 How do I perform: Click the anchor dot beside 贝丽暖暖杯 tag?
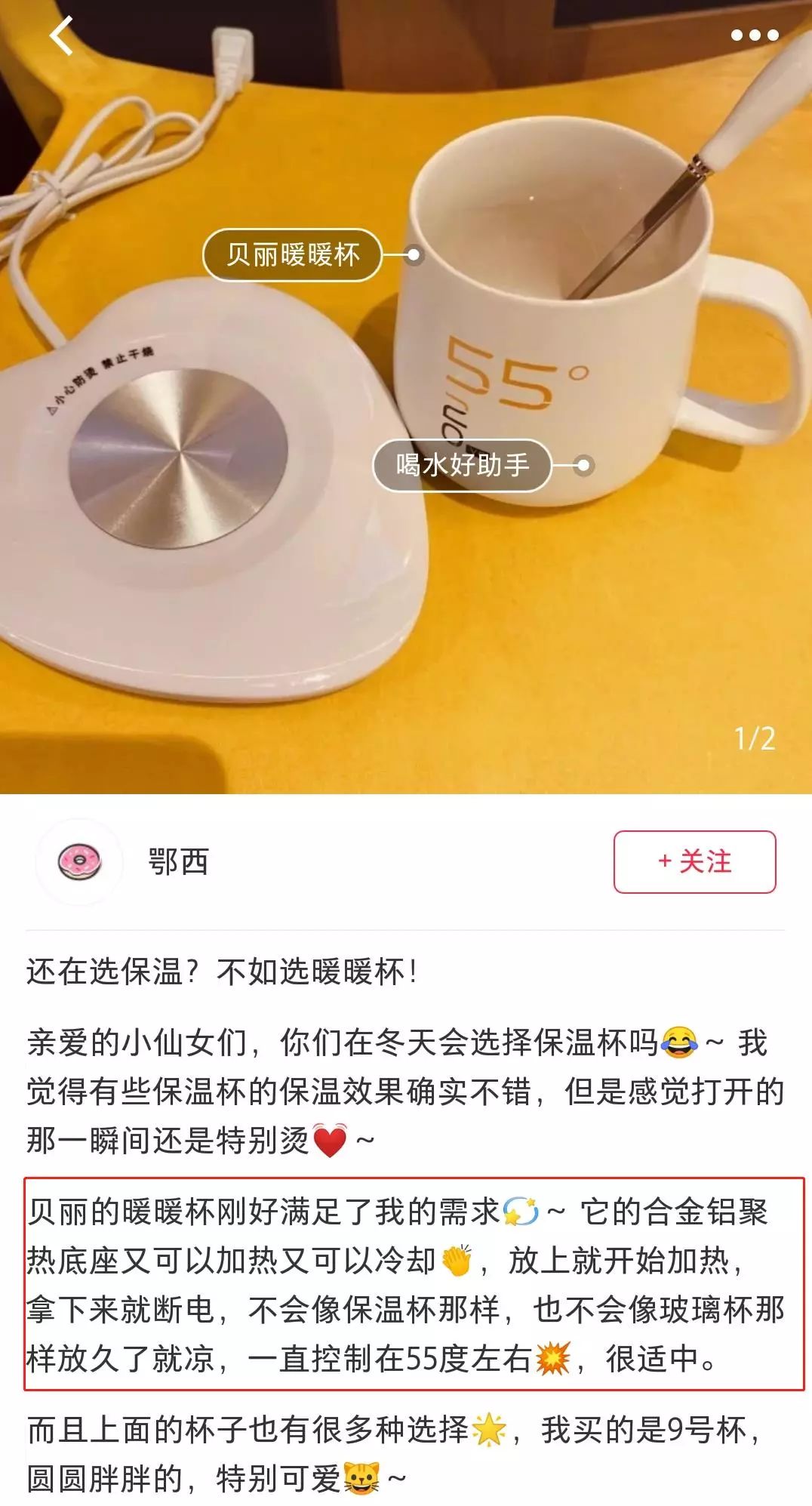(414, 254)
